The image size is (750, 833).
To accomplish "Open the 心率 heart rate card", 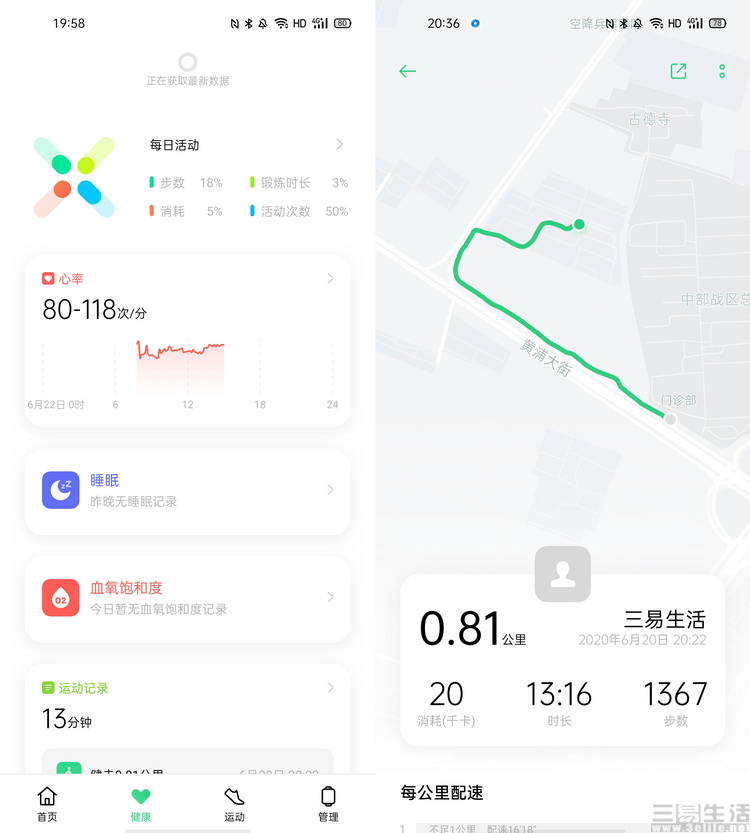I will pyautogui.click(x=187, y=340).
